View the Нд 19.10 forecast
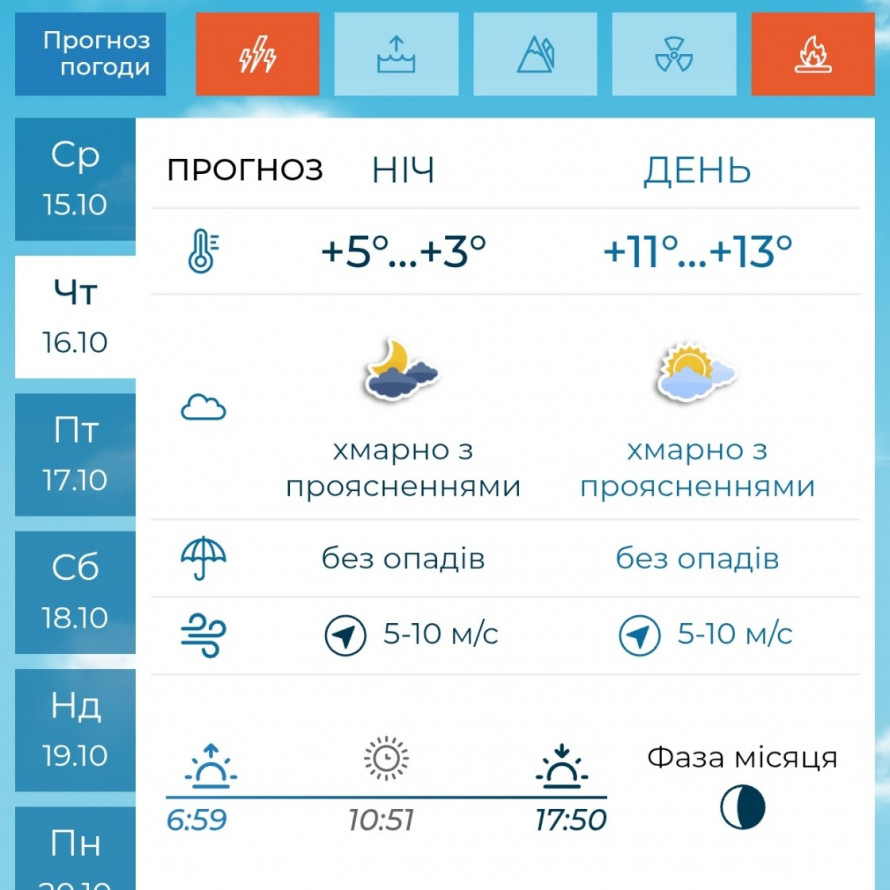Viewport: 890px width, 890px height. pyautogui.click(x=75, y=730)
